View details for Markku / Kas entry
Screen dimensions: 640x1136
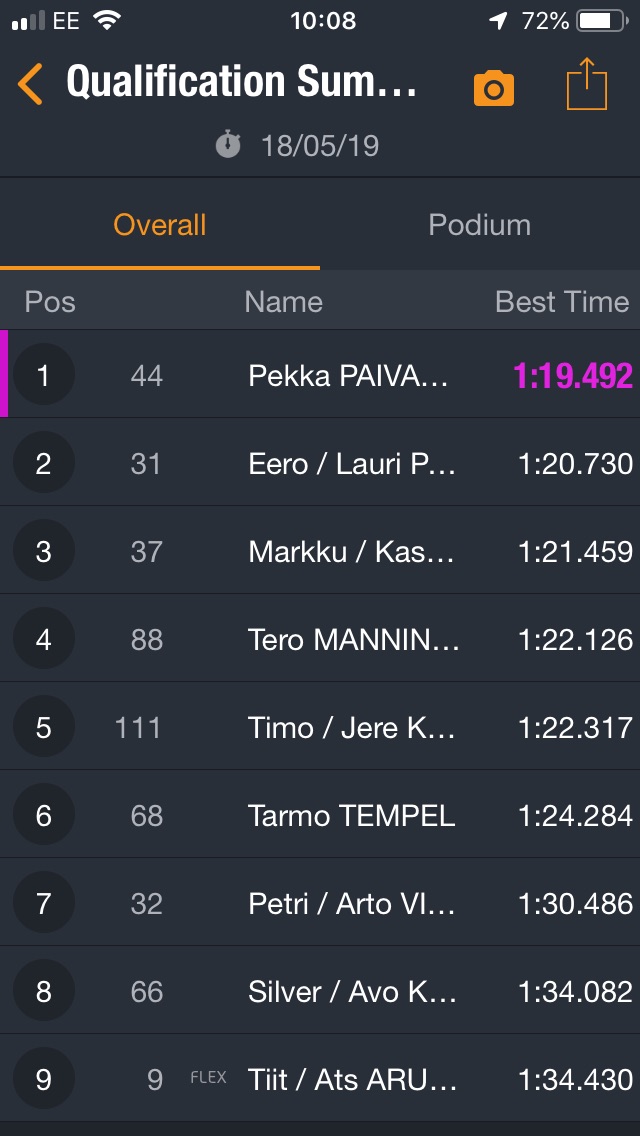[x=320, y=550]
